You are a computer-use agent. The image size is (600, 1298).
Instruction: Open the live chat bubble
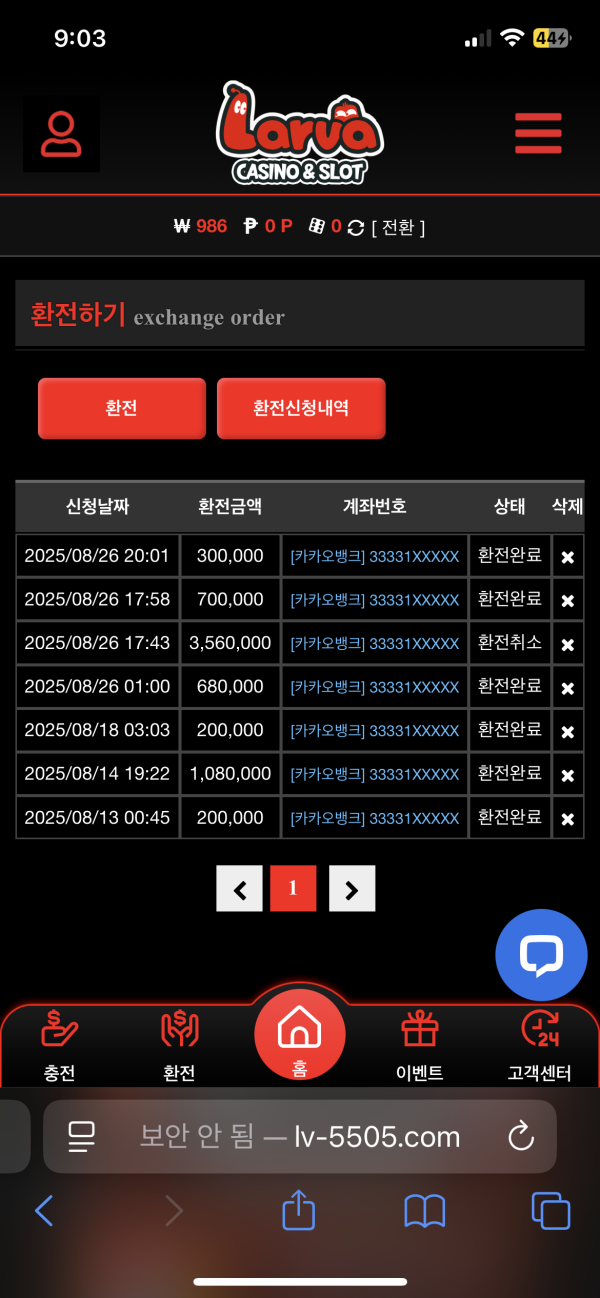click(541, 955)
